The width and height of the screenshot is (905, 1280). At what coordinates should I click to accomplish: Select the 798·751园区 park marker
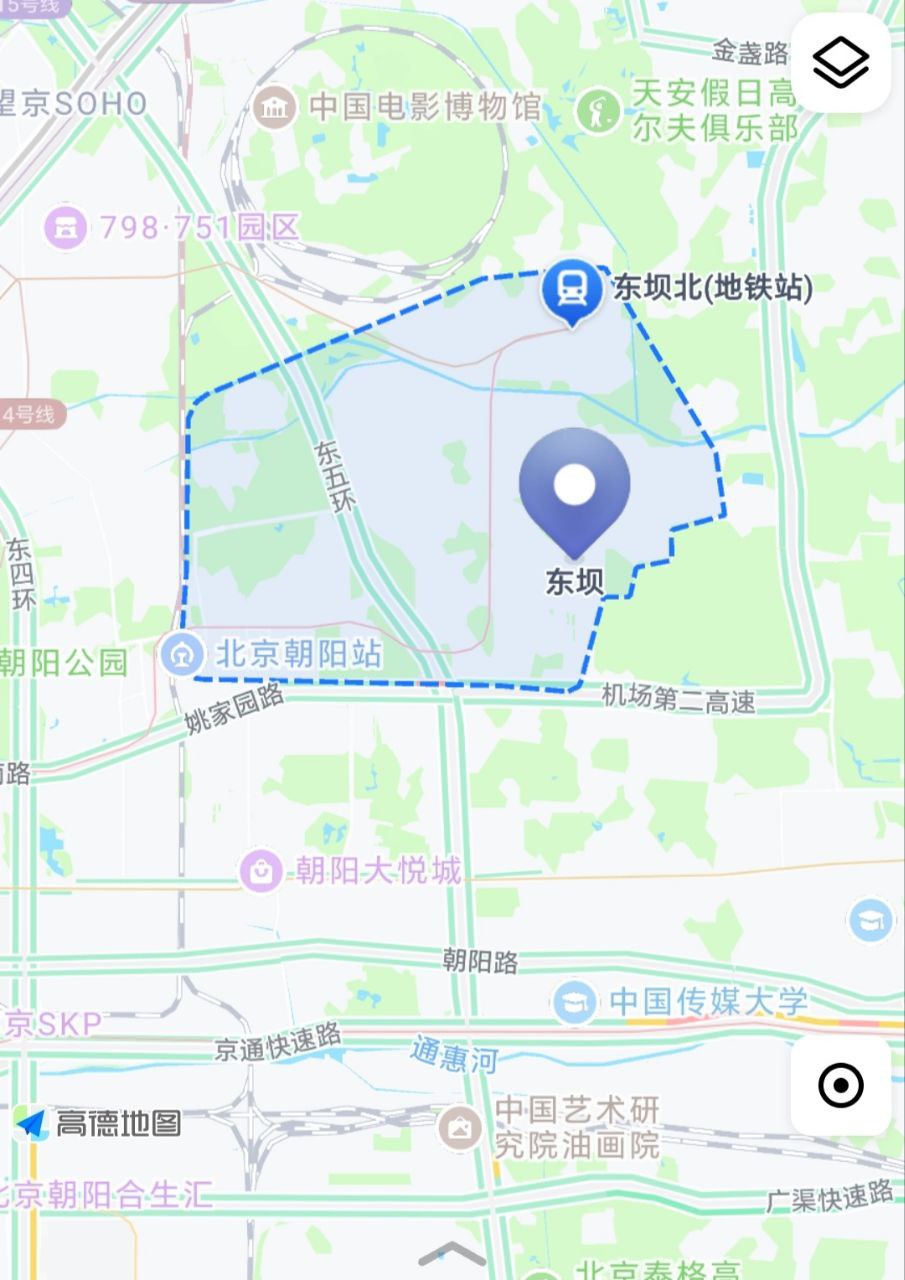click(x=65, y=228)
